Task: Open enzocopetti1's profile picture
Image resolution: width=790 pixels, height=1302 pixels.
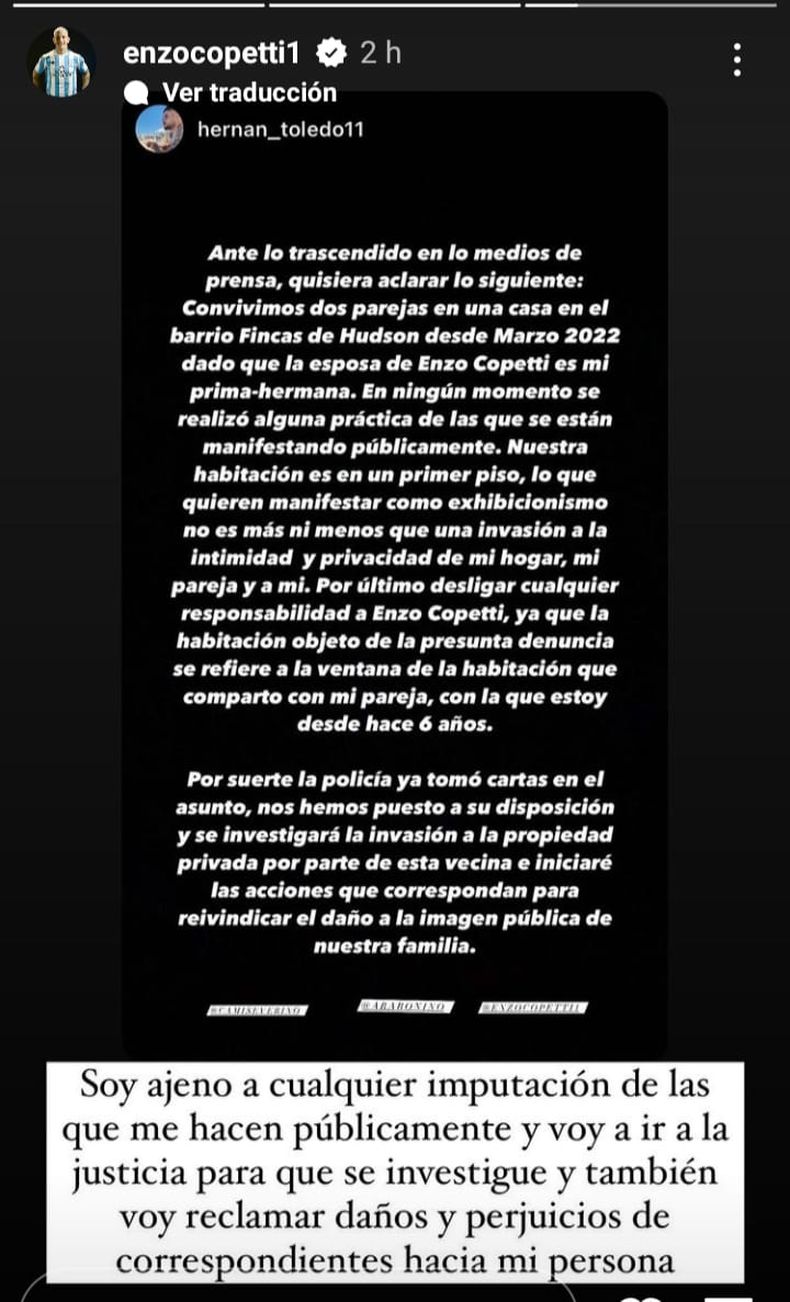Action: (61, 62)
